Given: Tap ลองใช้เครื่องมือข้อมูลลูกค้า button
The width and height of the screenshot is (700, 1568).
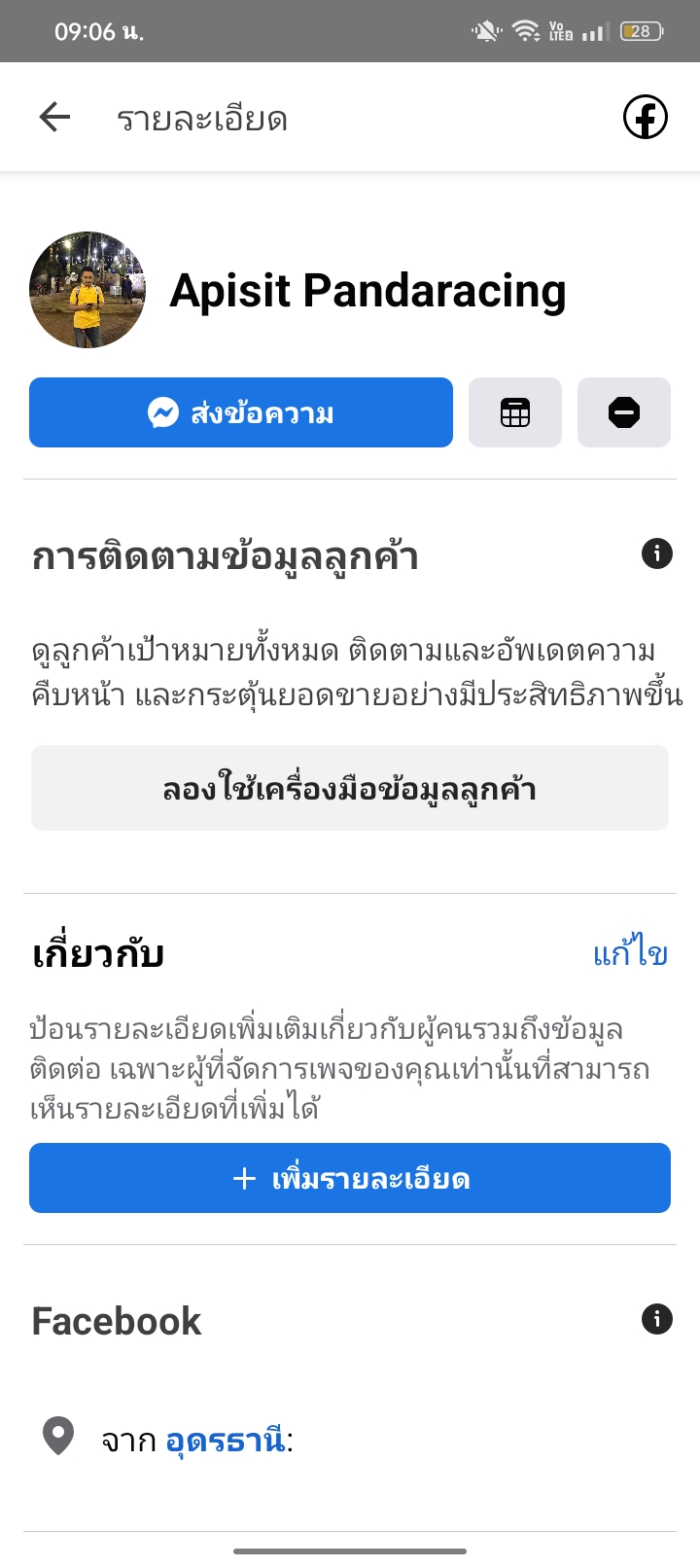Looking at the screenshot, I should [350, 788].
